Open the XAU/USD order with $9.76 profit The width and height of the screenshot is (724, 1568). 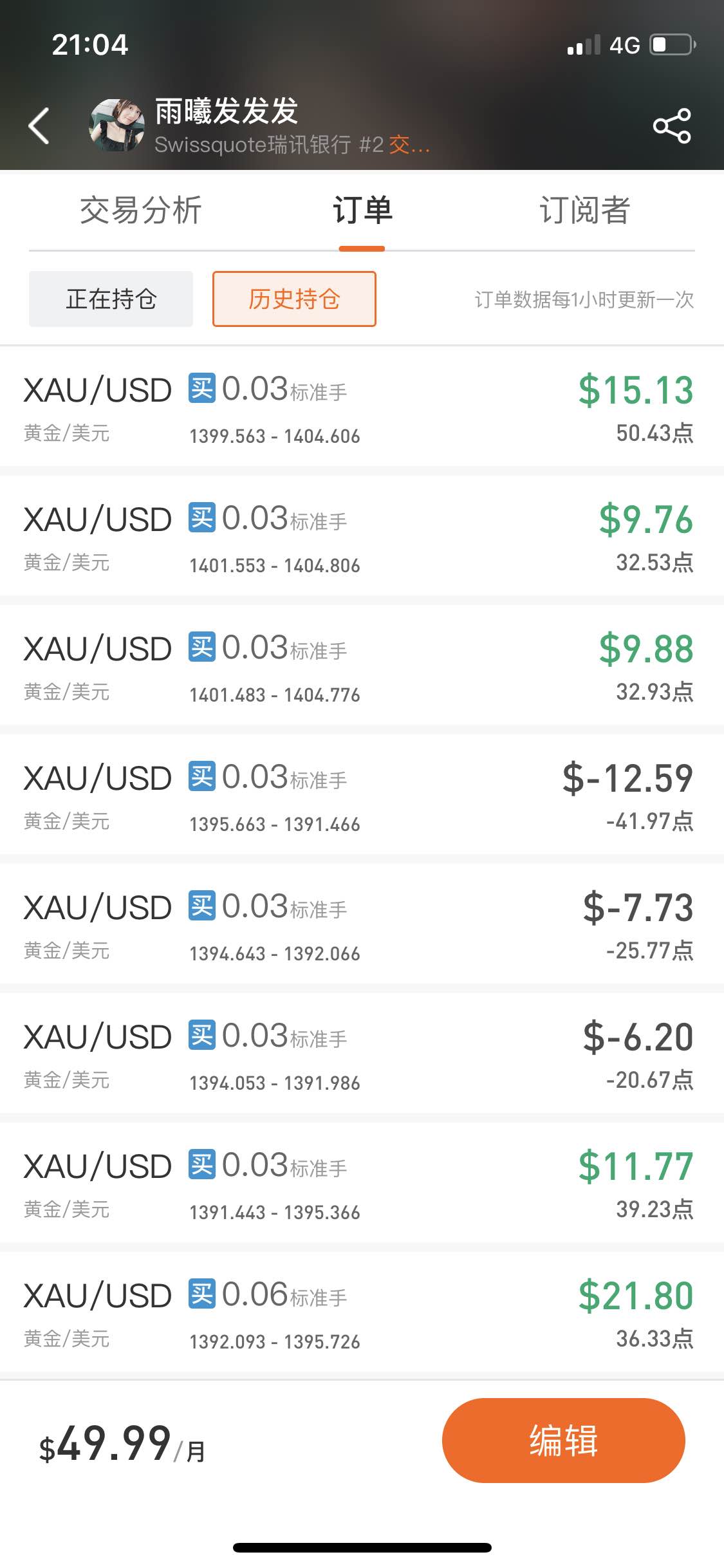pyautogui.click(x=362, y=536)
